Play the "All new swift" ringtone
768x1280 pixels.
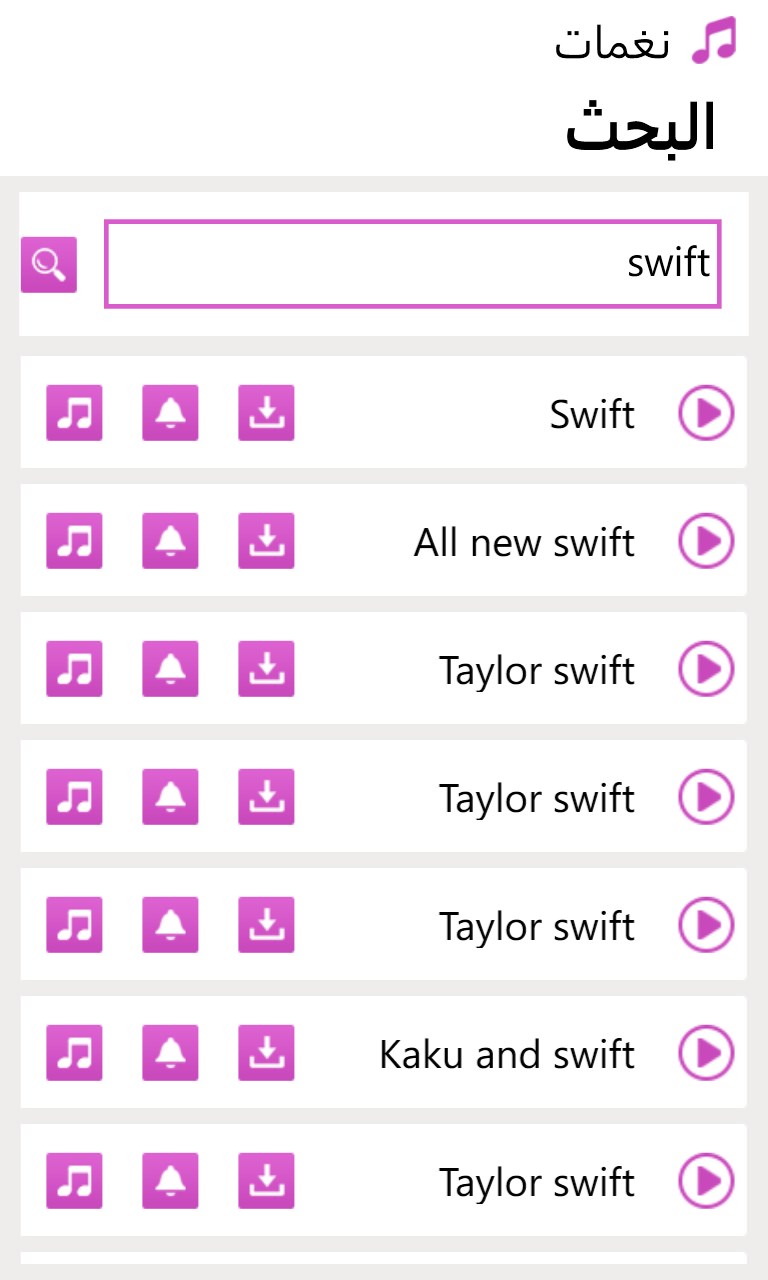(706, 541)
